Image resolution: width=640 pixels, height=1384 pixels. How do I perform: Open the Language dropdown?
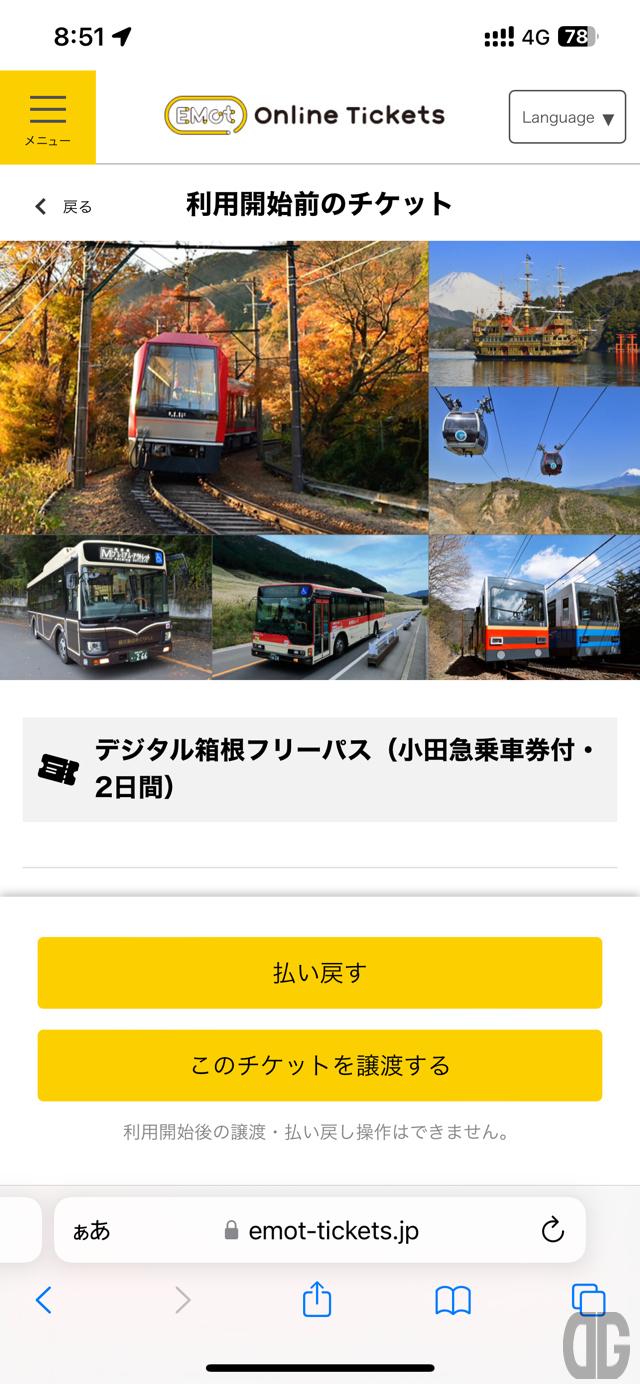(x=567, y=117)
